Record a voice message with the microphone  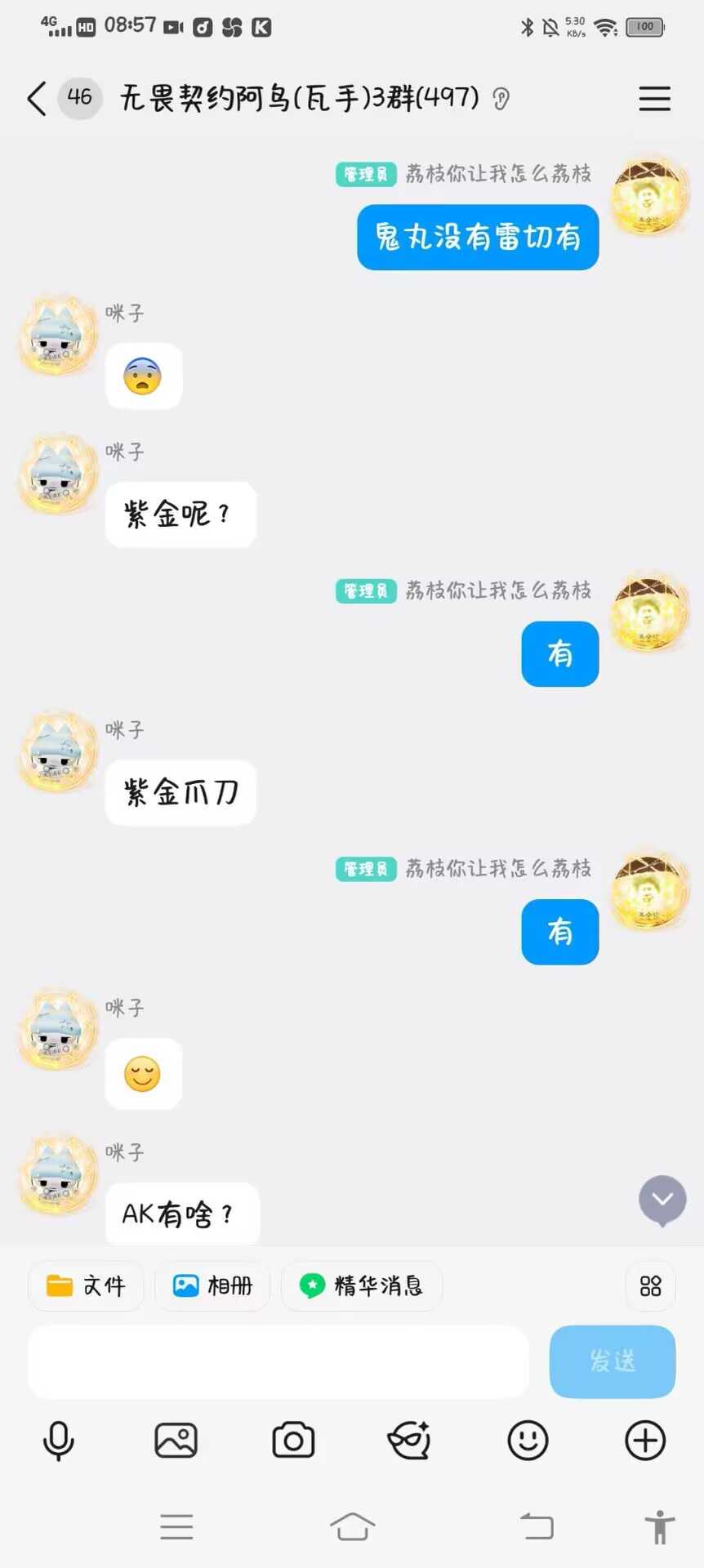coord(58,1441)
